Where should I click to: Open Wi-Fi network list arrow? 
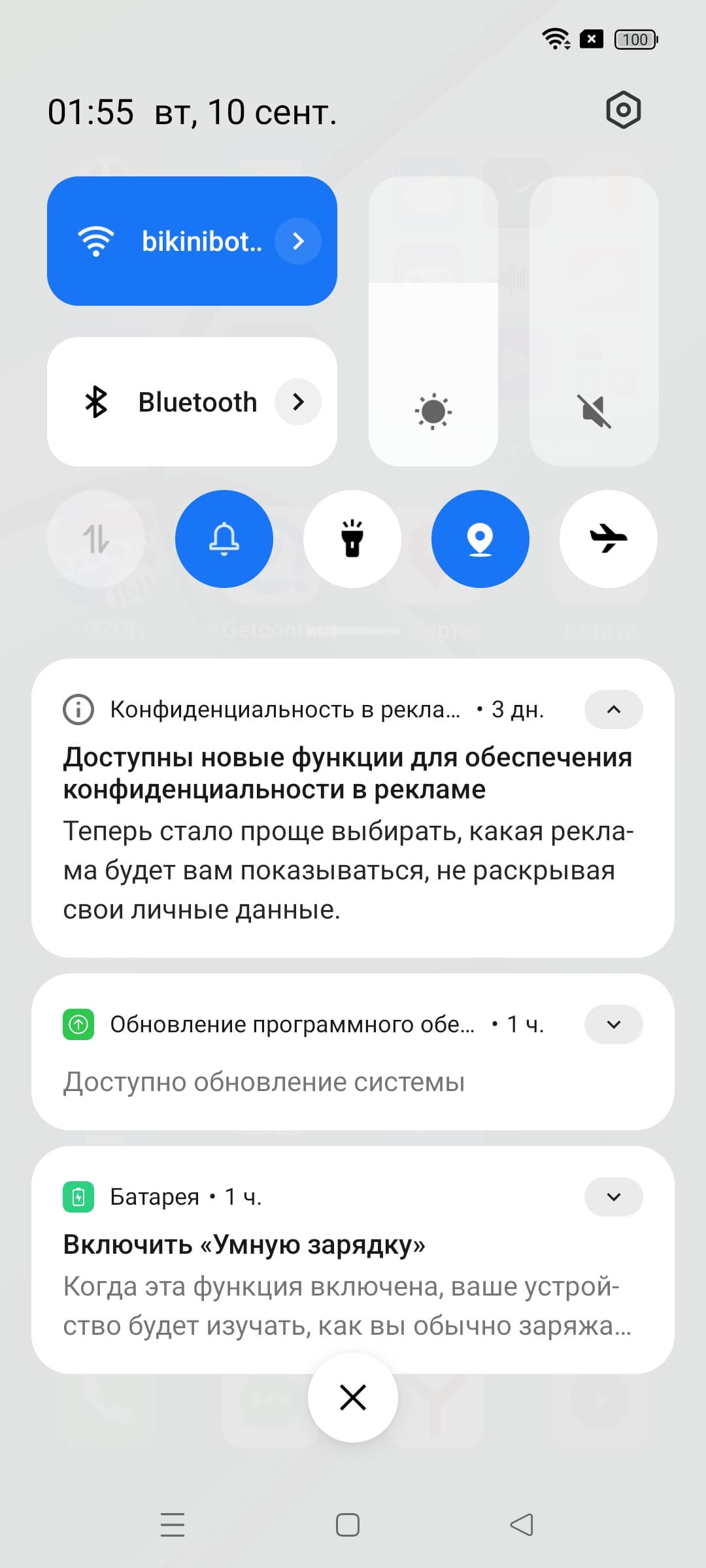point(298,241)
